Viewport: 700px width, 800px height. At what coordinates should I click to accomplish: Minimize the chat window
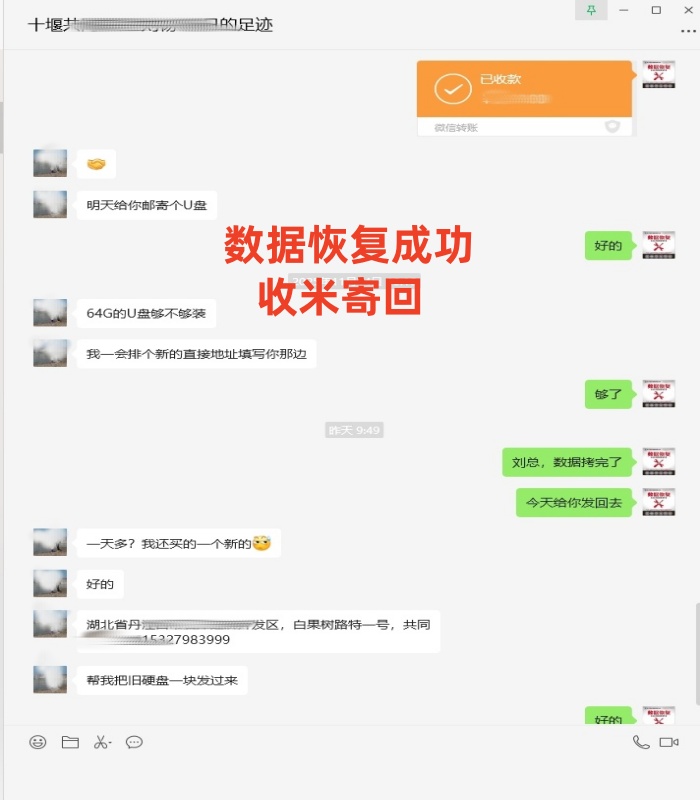[624, 10]
